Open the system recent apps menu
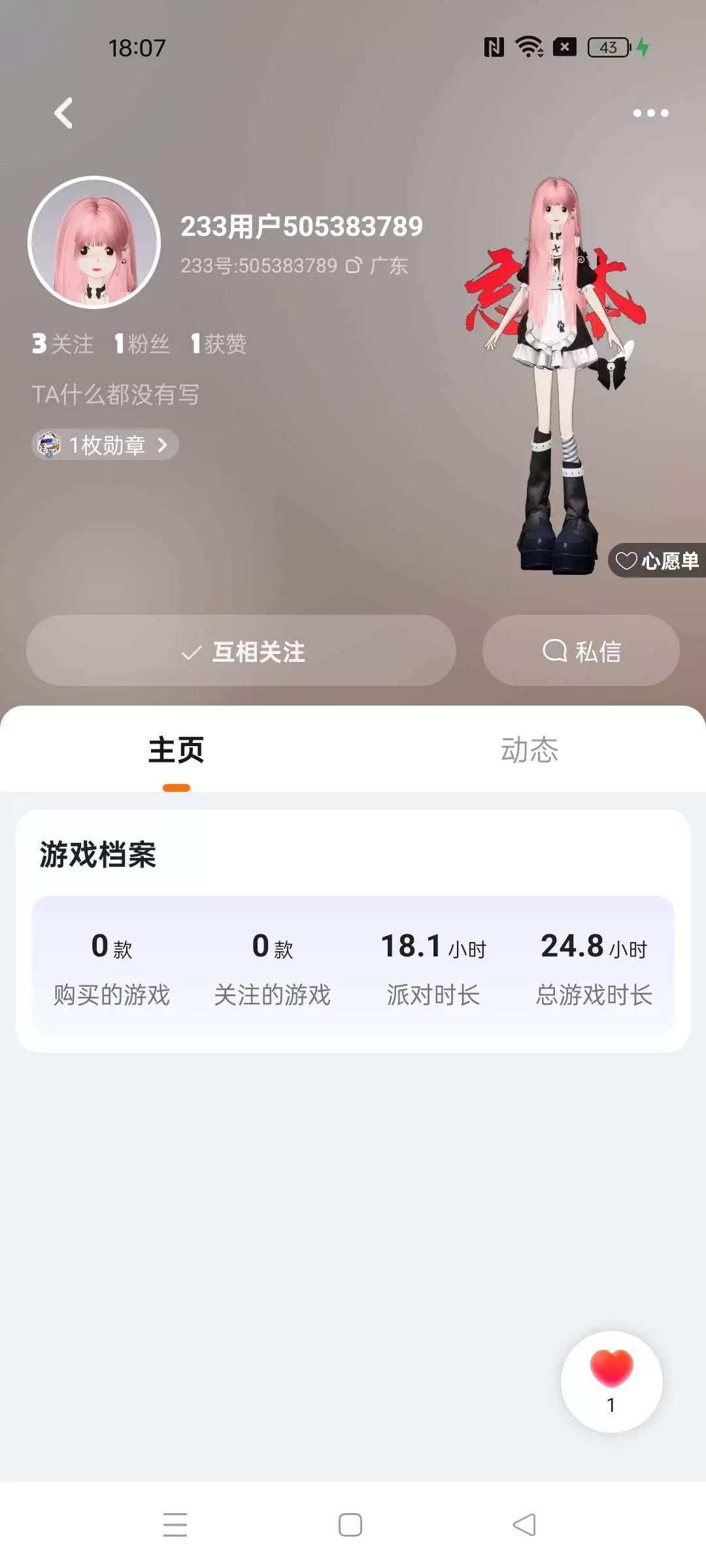The image size is (706, 1568). [x=175, y=1525]
